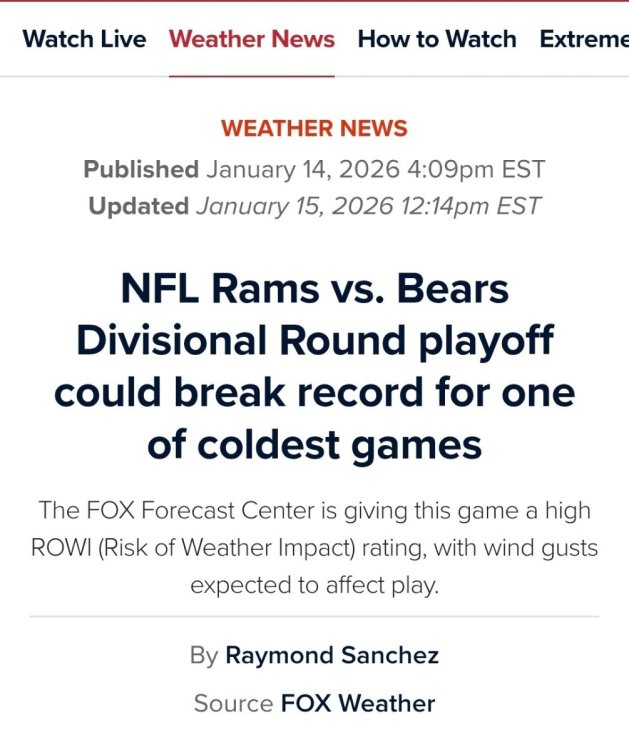Open the FOX Weather source link
629x750 pixels.
click(358, 703)
